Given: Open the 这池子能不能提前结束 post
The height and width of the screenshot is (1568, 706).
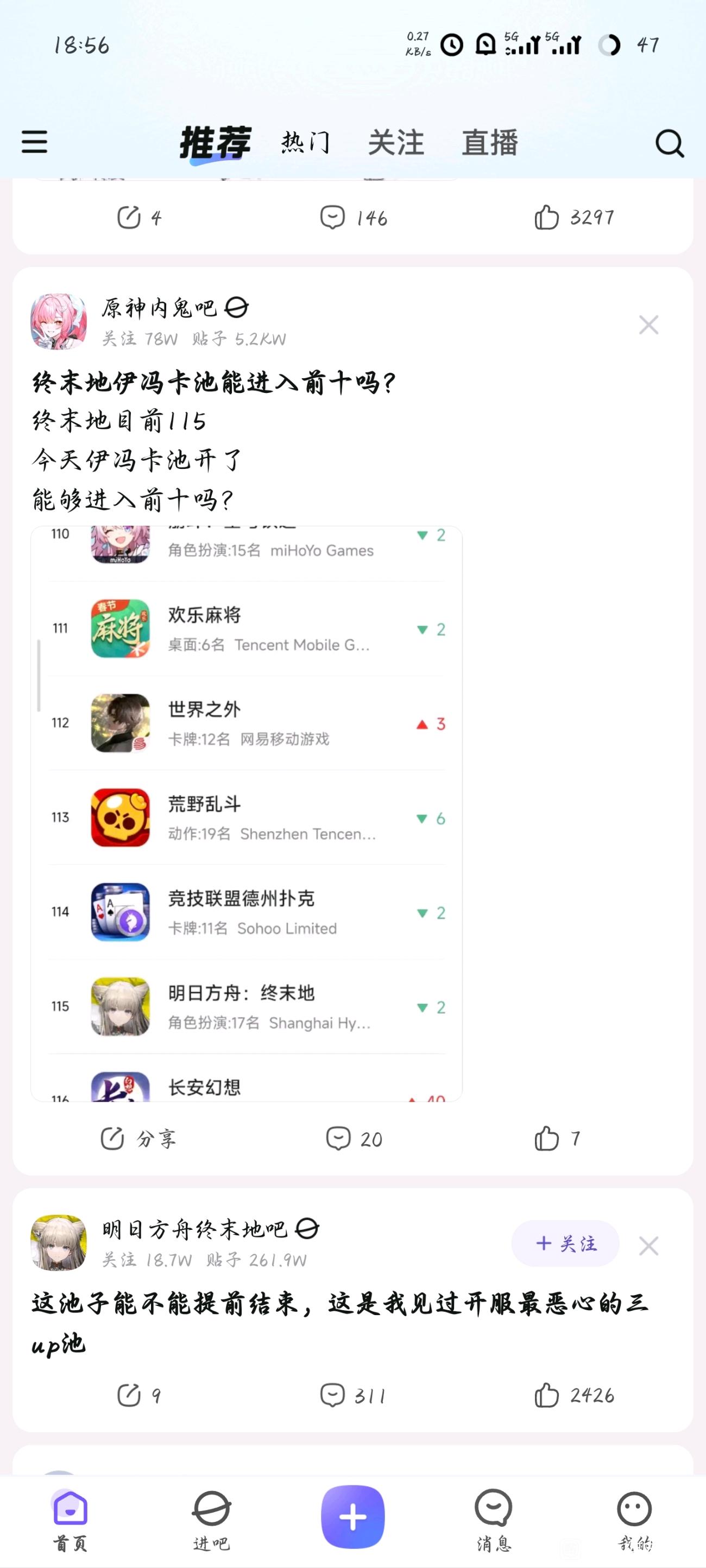Looking at the screenshot, I should 339,1322.
